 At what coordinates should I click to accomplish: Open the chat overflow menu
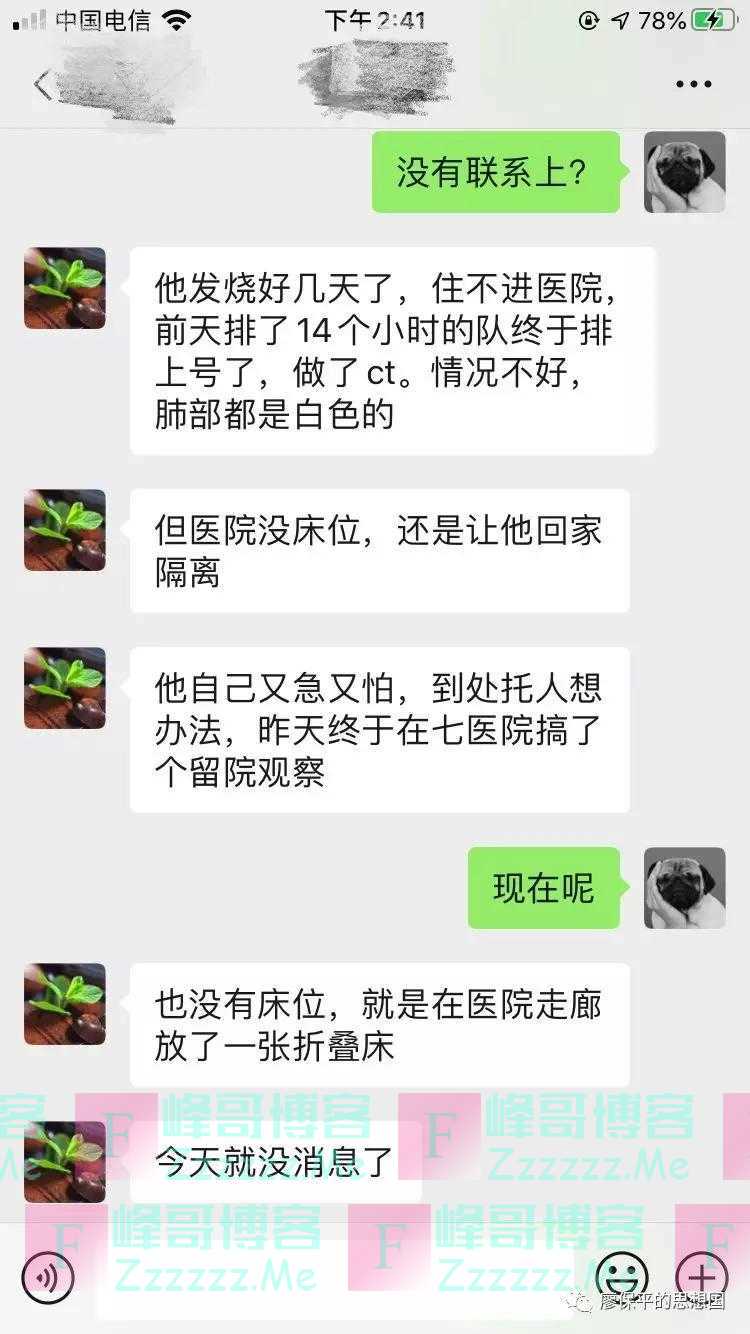click(693, 85)
